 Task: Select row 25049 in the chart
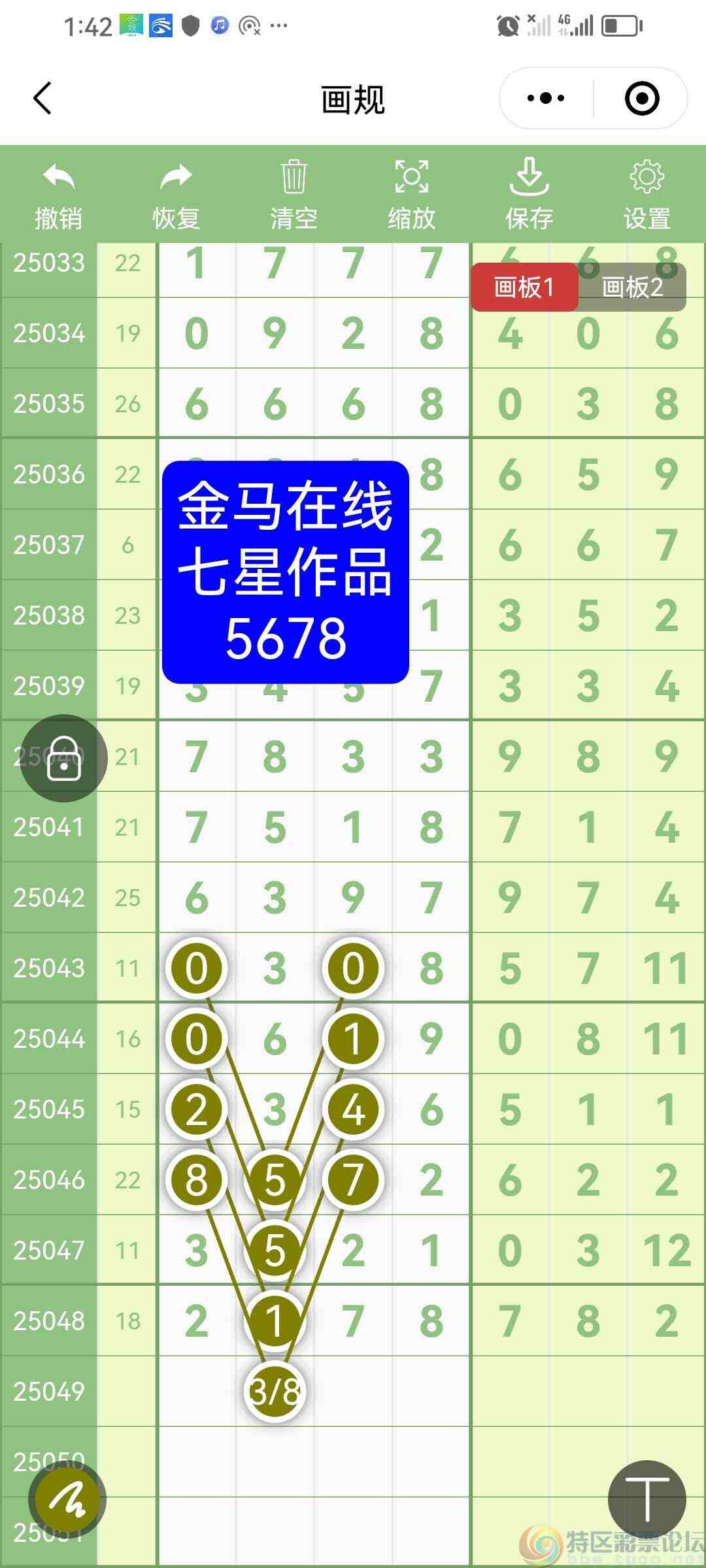pyautogui.click(x=49, y=1392)
